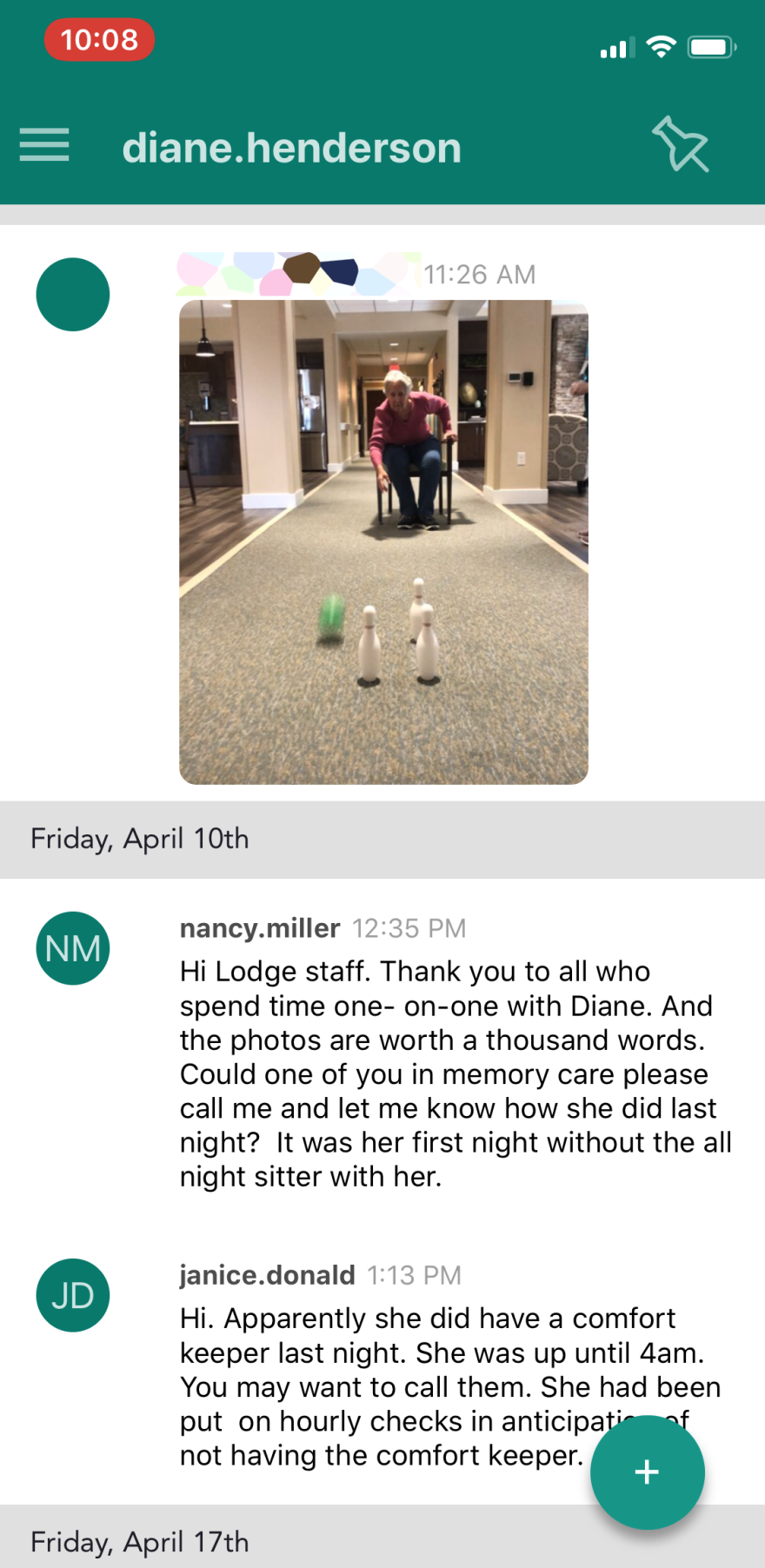Open nancy.miller's NM avatar
Screen dimensions: 765x1568
(73, 948)
